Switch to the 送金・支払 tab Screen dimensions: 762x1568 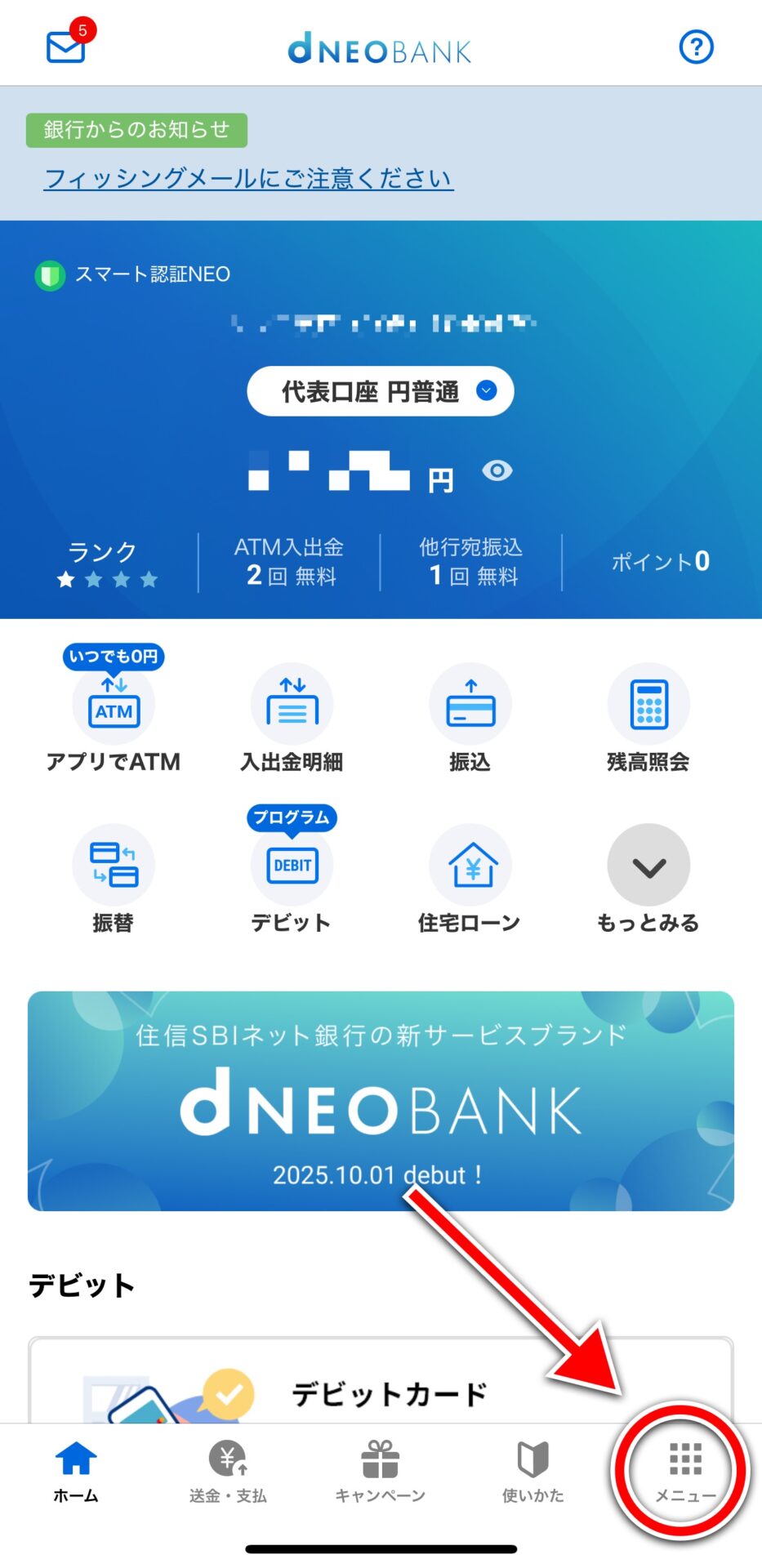228,1472
